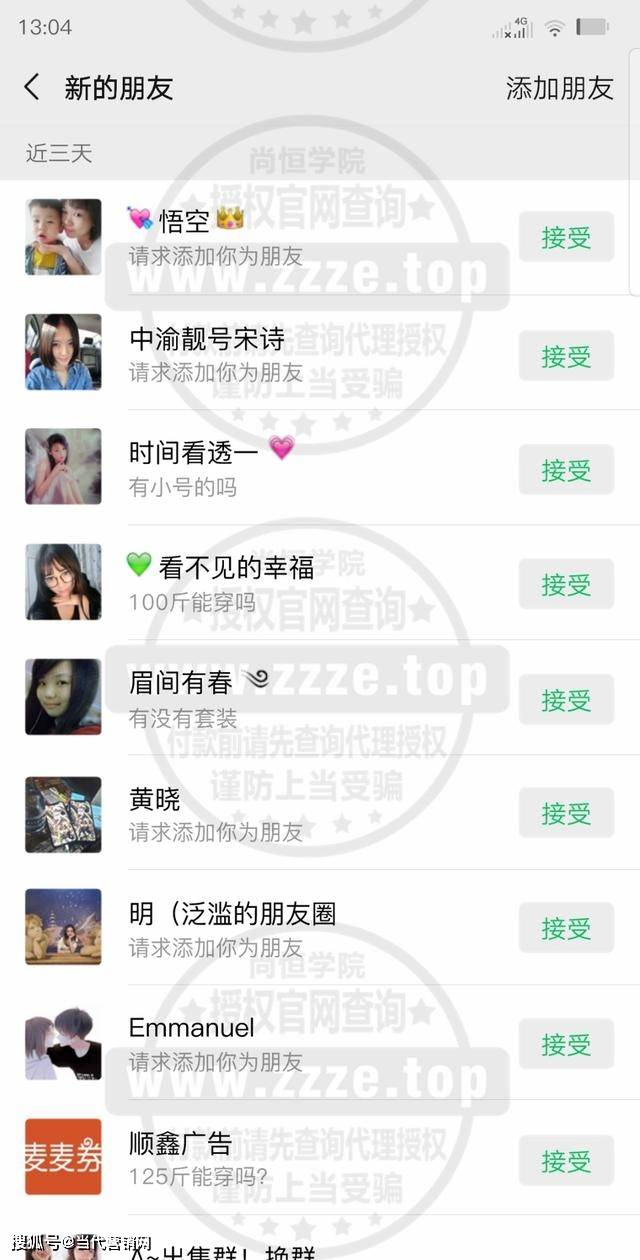The width and height of the screenshot is (640, 1260).
Task: Accept friend request from 眉间有春
Action: [x=566, y=700]
